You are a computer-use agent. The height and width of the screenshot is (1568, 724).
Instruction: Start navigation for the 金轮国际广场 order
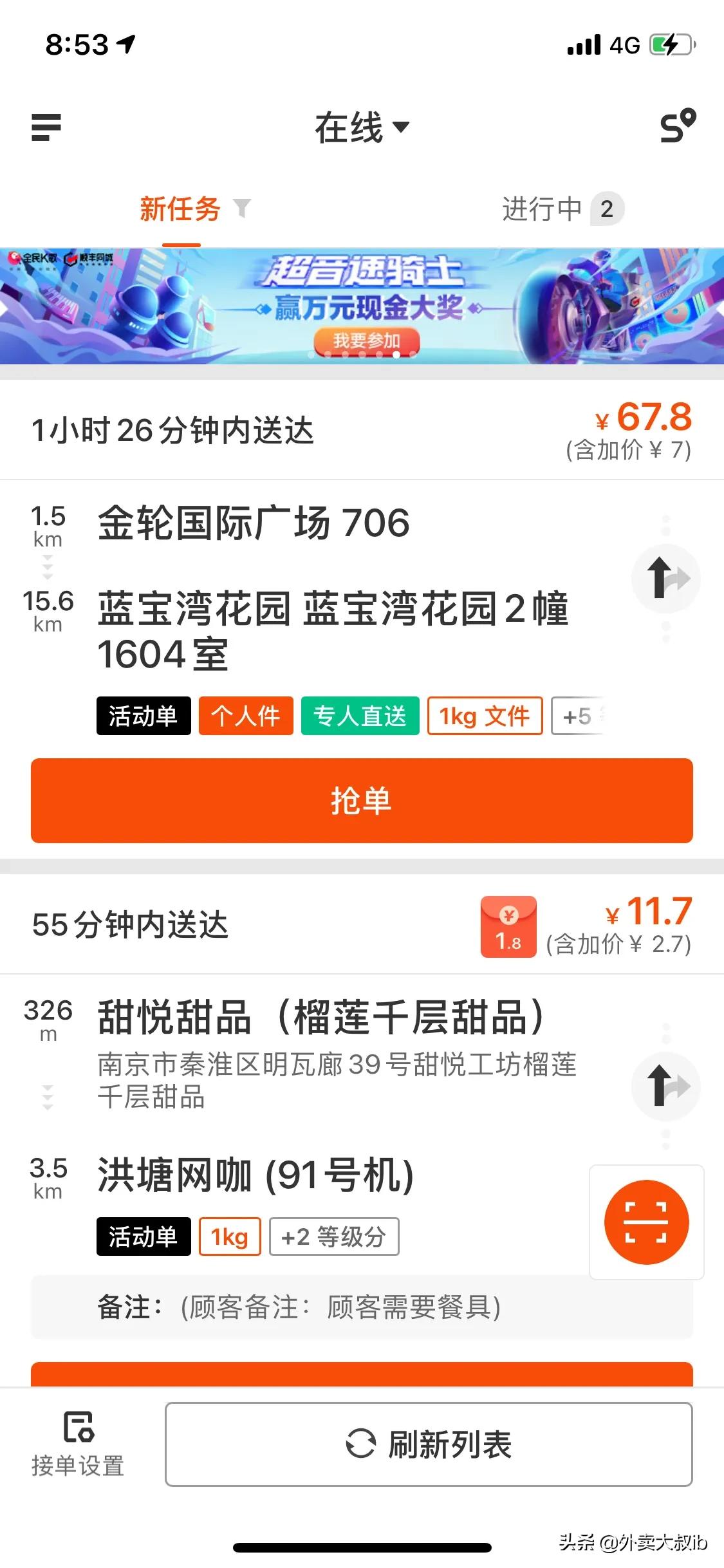[x=666, y=577]
